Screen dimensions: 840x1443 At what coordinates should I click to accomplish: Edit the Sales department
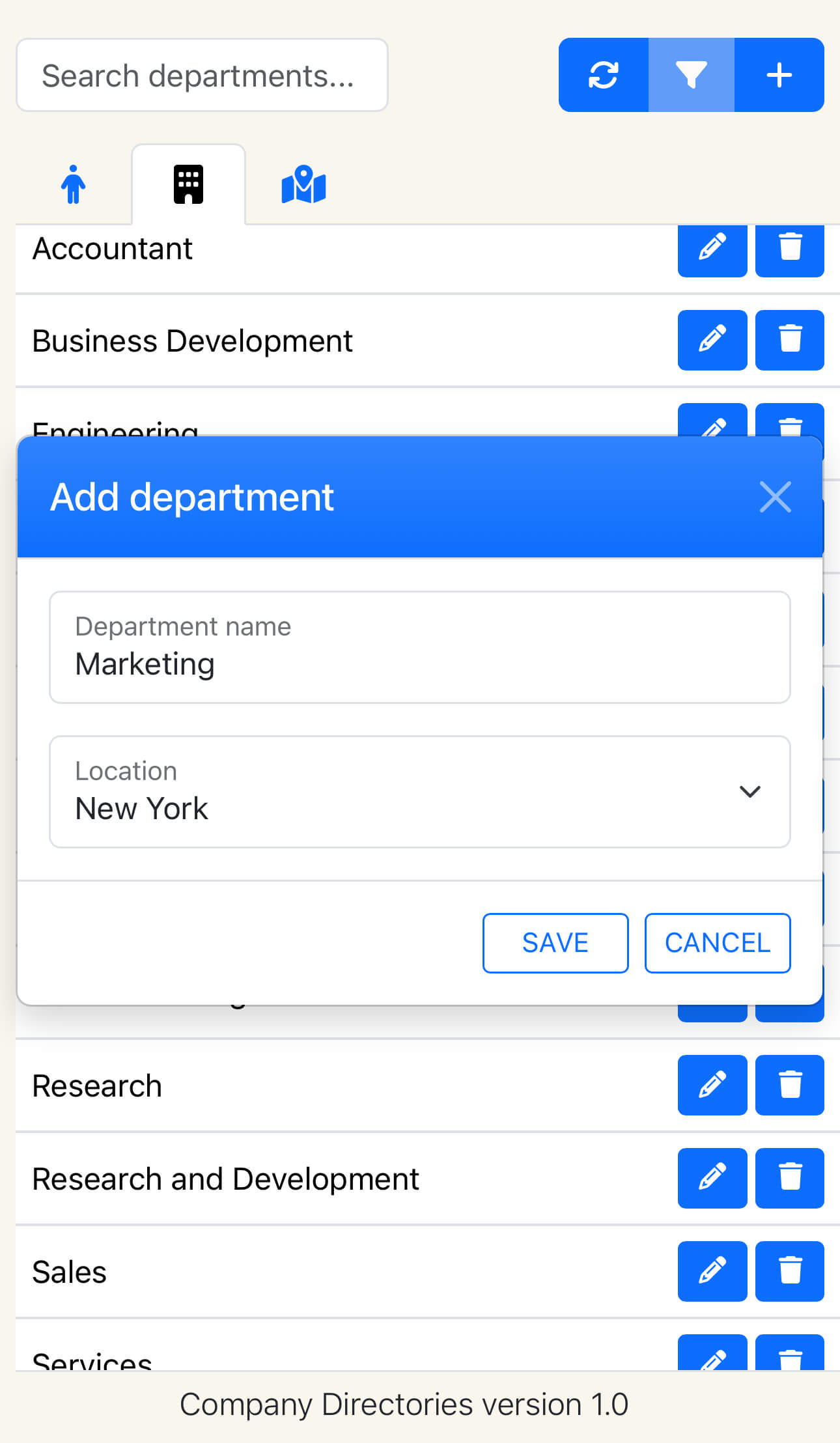(712, 1271)
